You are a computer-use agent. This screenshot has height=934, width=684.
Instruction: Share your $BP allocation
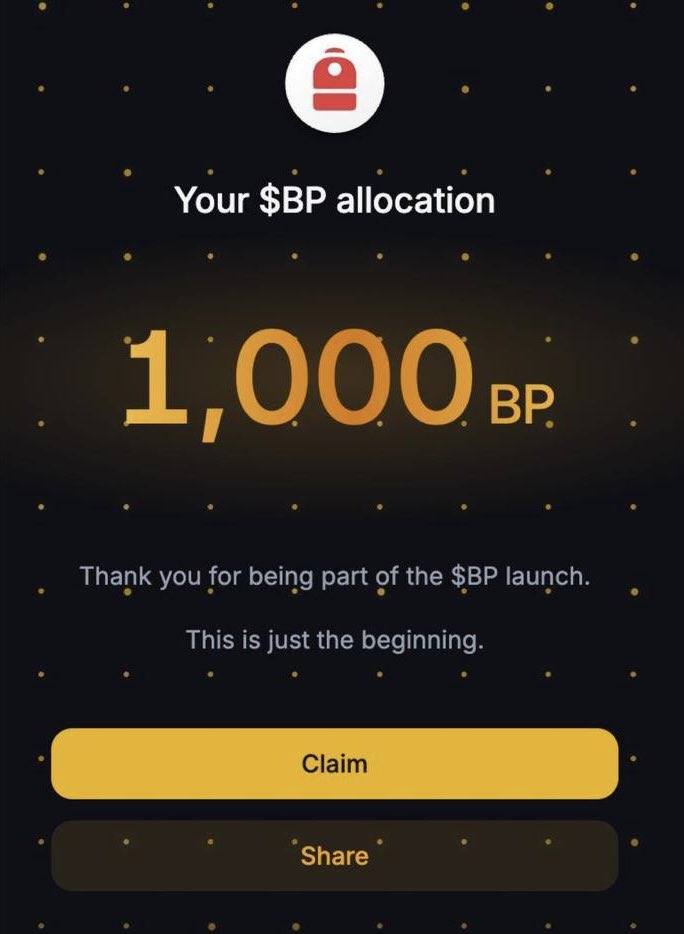pyautogui.click(x=334, y=856)
